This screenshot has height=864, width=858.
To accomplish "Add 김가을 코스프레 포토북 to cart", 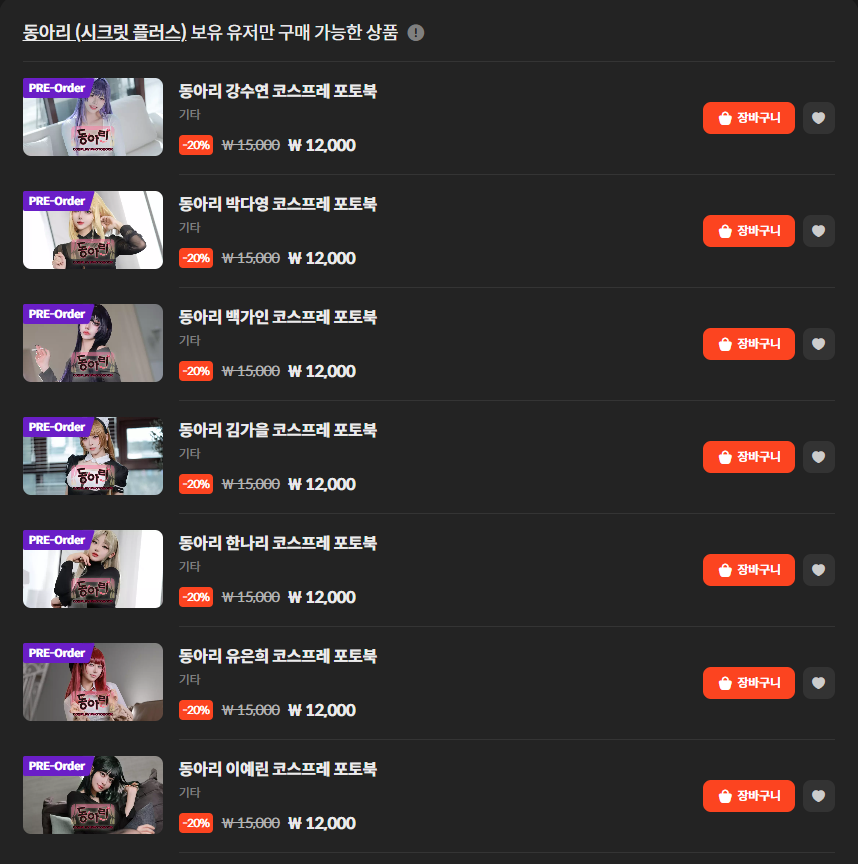I will coord(748,457).
